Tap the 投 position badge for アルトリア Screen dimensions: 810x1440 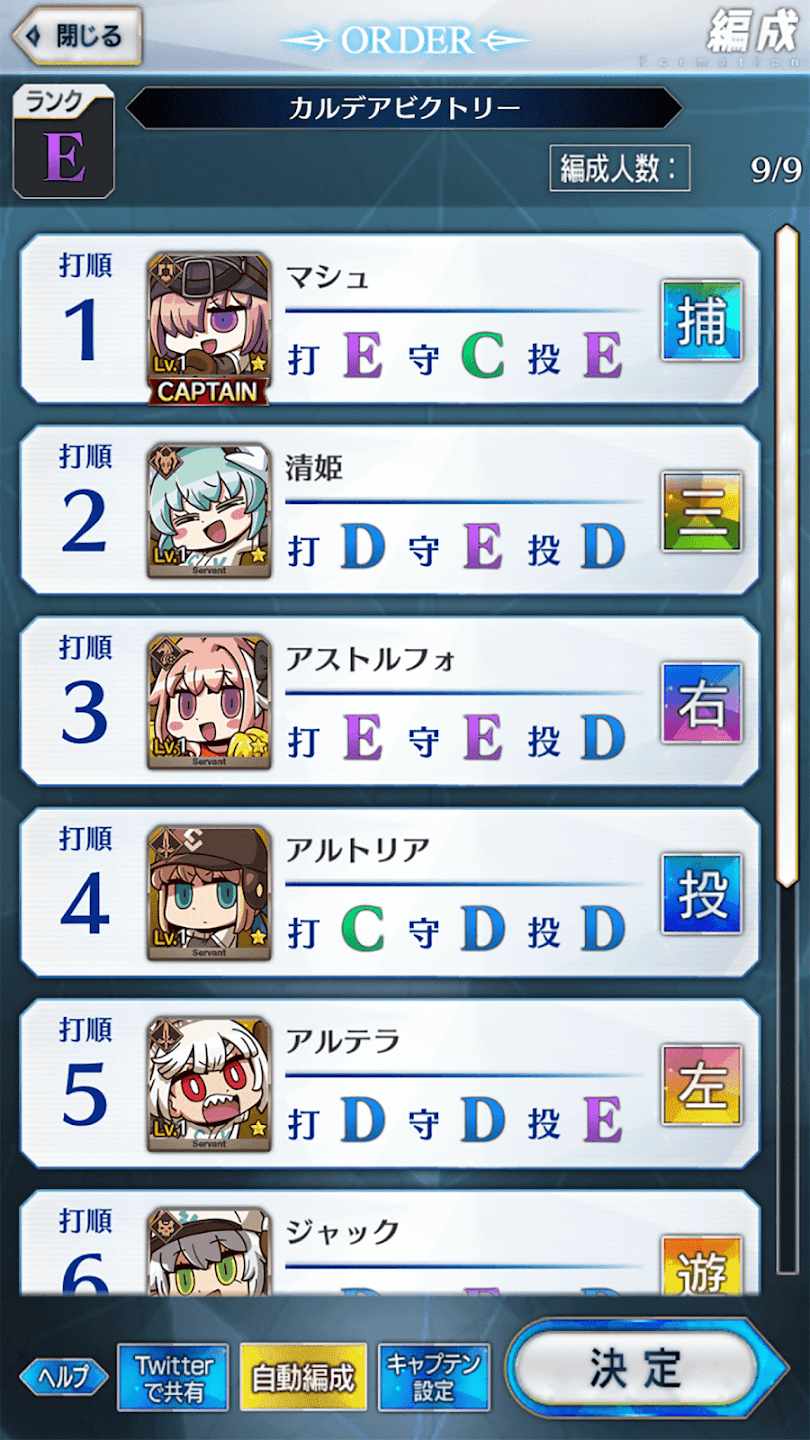click(702, 893)
